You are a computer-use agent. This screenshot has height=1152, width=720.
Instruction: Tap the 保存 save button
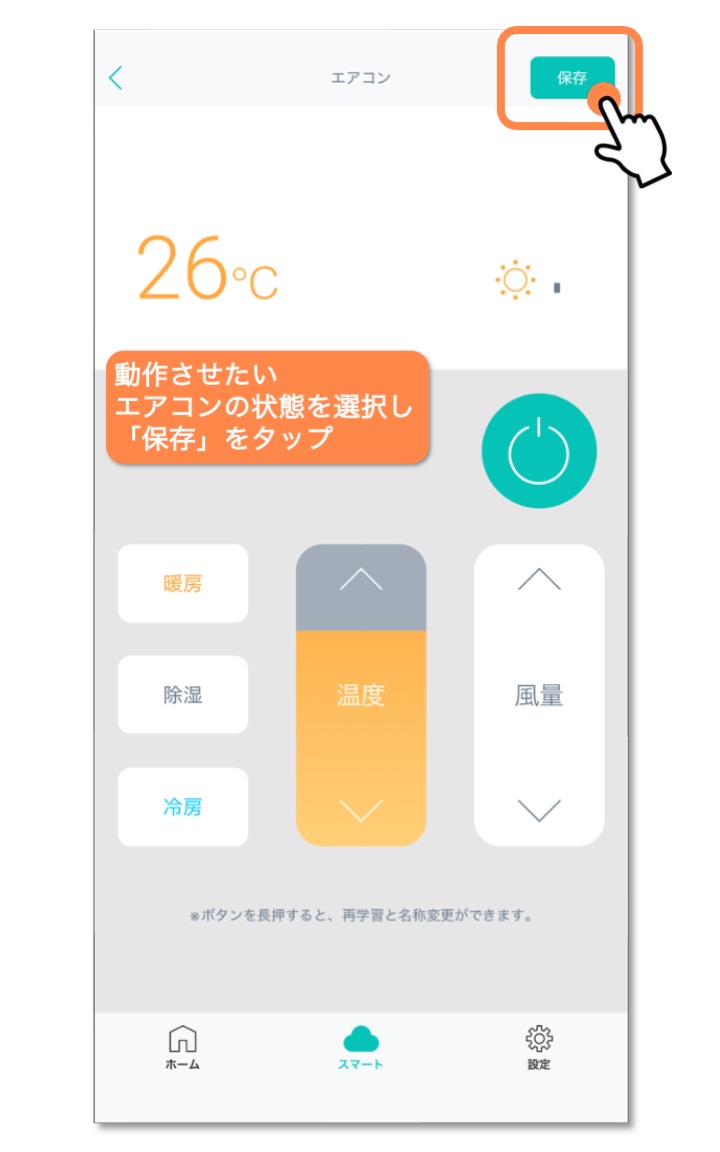pyautogui.click(x=571, y=78)
